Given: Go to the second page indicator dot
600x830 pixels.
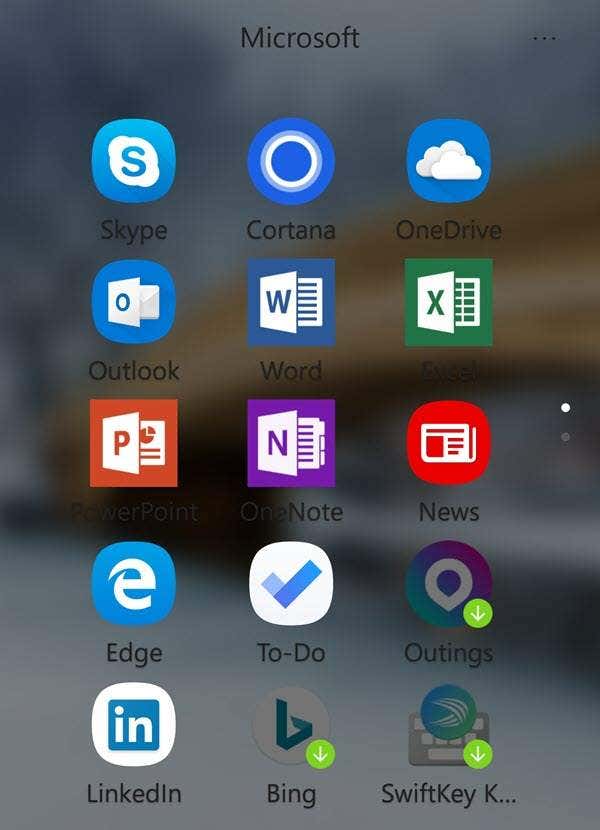Looking at the screenshot, I should pyautogui.click(x=566, y=437).
